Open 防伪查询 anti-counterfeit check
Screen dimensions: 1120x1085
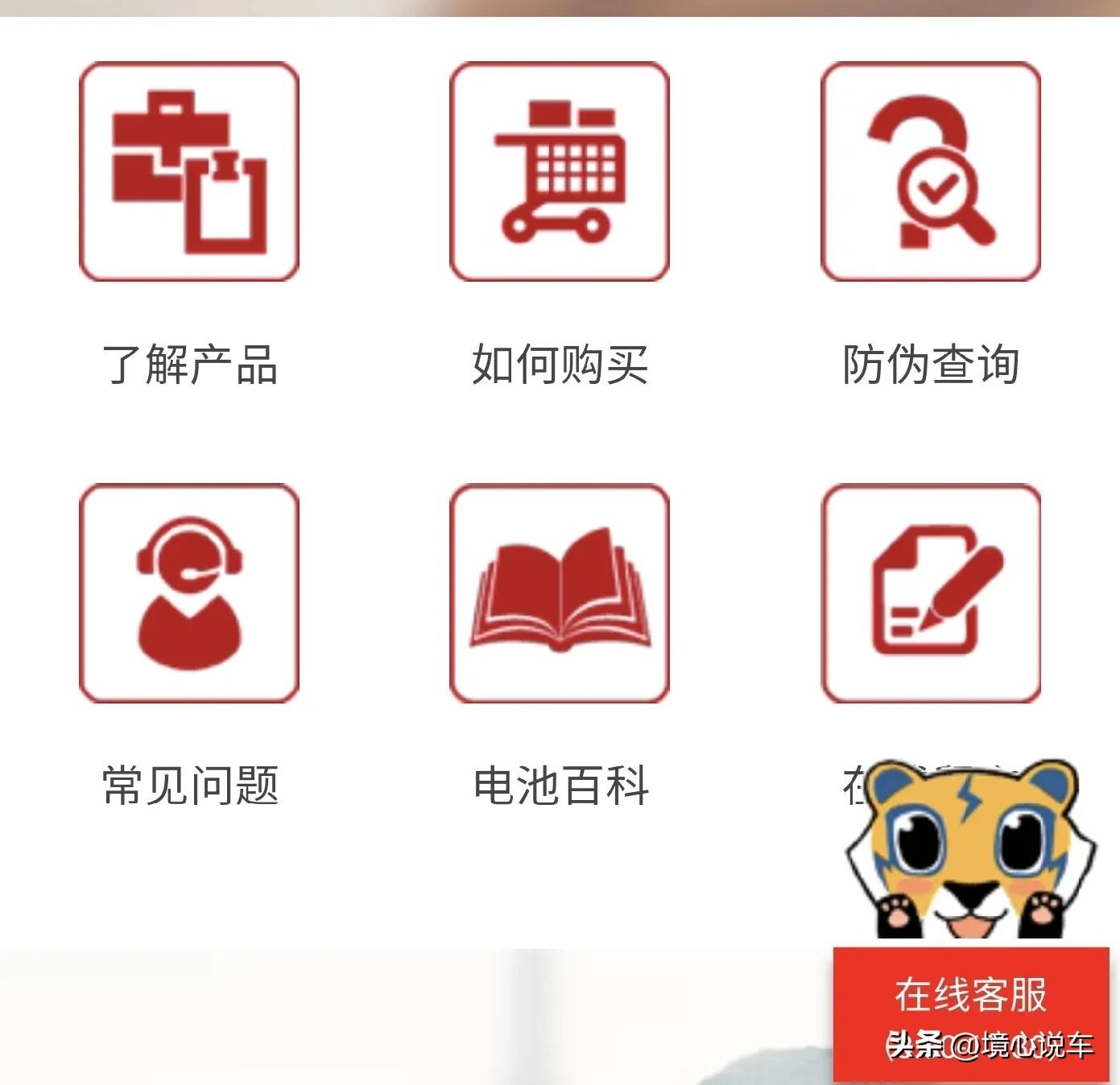(931, 171)
